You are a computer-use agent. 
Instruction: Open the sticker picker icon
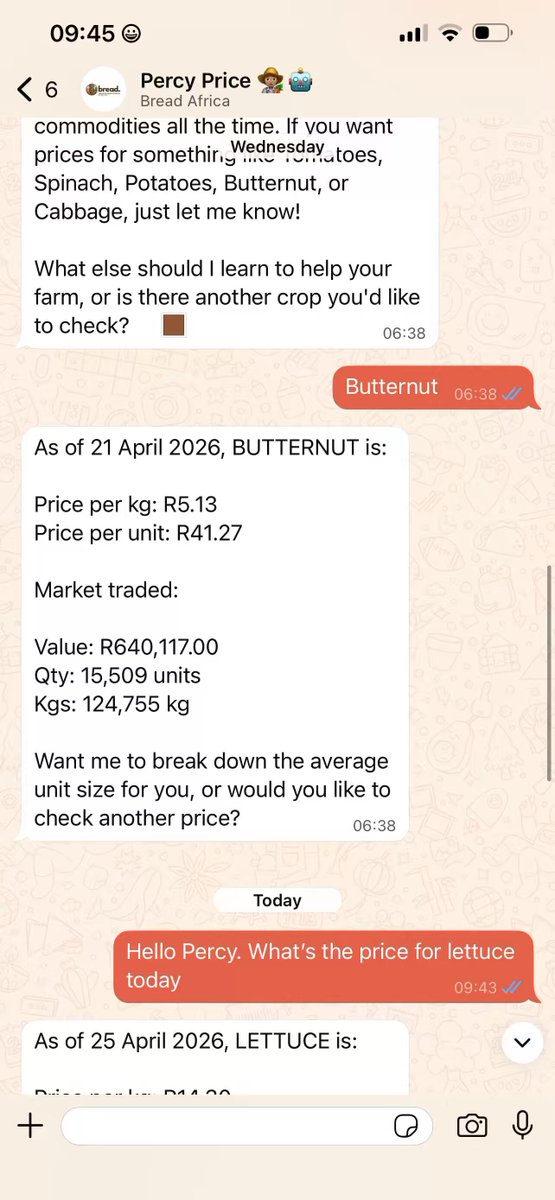pos(406,1126)
